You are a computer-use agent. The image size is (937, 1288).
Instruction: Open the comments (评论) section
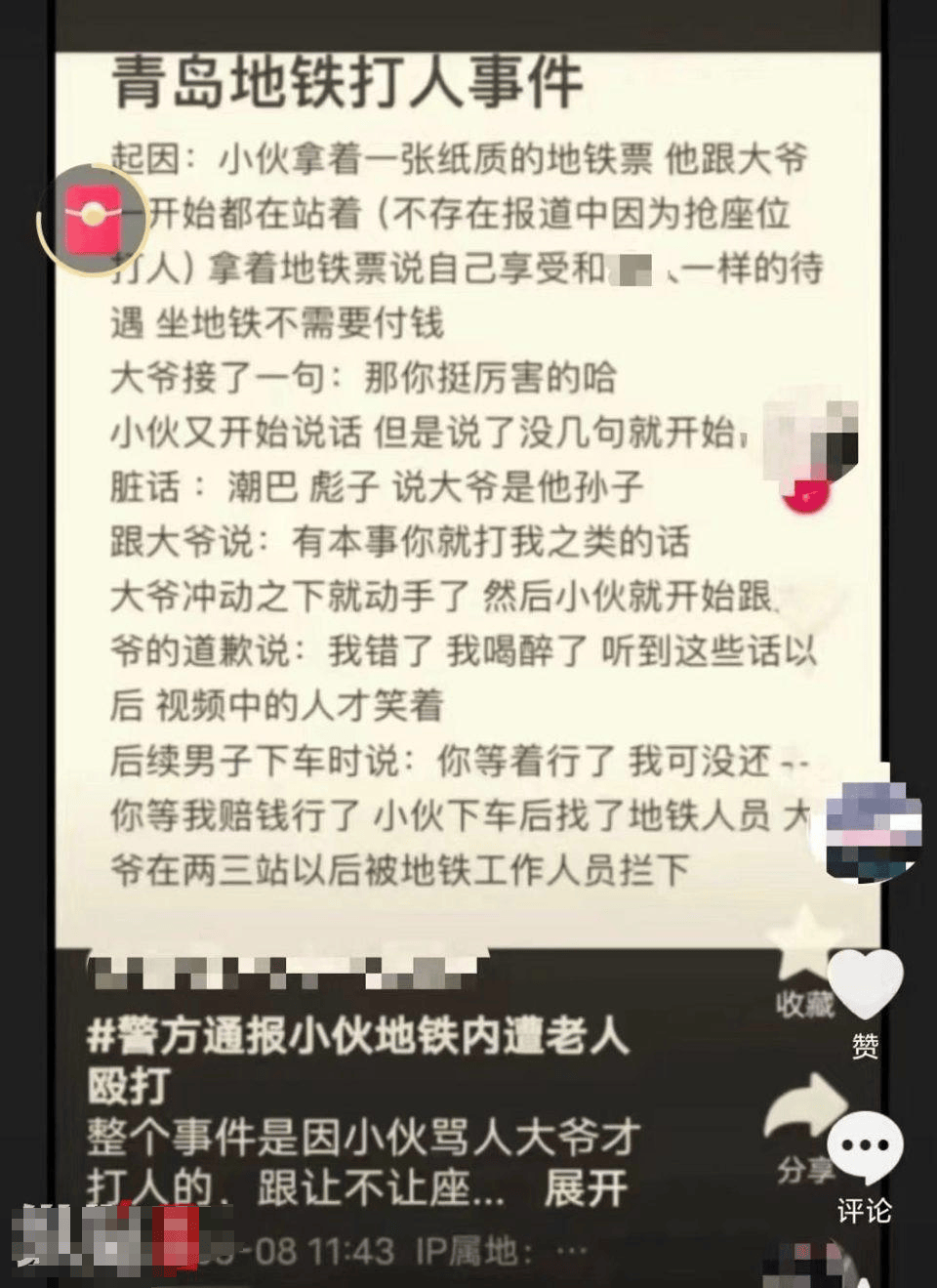point(864,1148)
